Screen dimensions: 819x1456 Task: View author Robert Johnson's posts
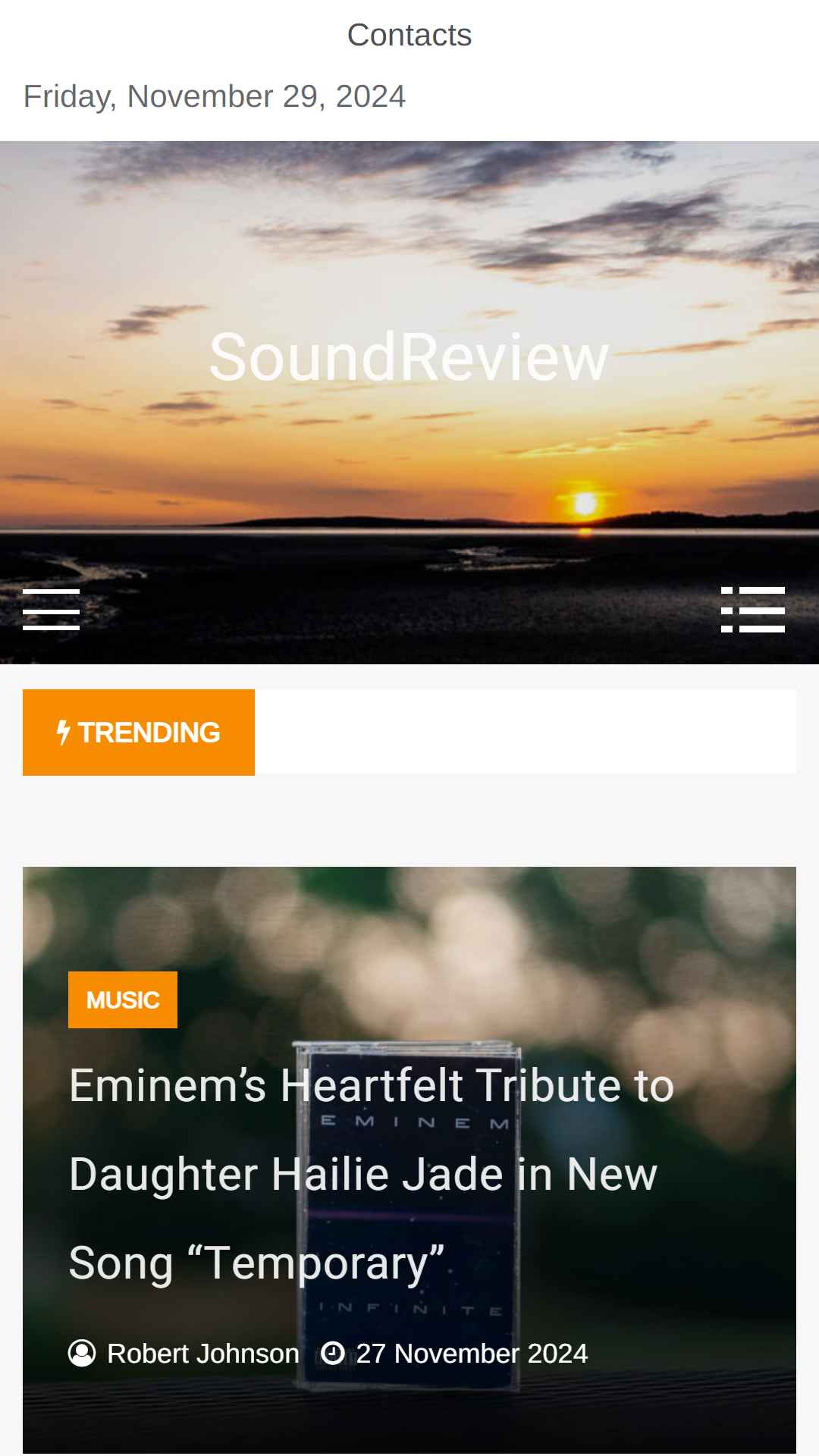click(x=202, y=1354)
